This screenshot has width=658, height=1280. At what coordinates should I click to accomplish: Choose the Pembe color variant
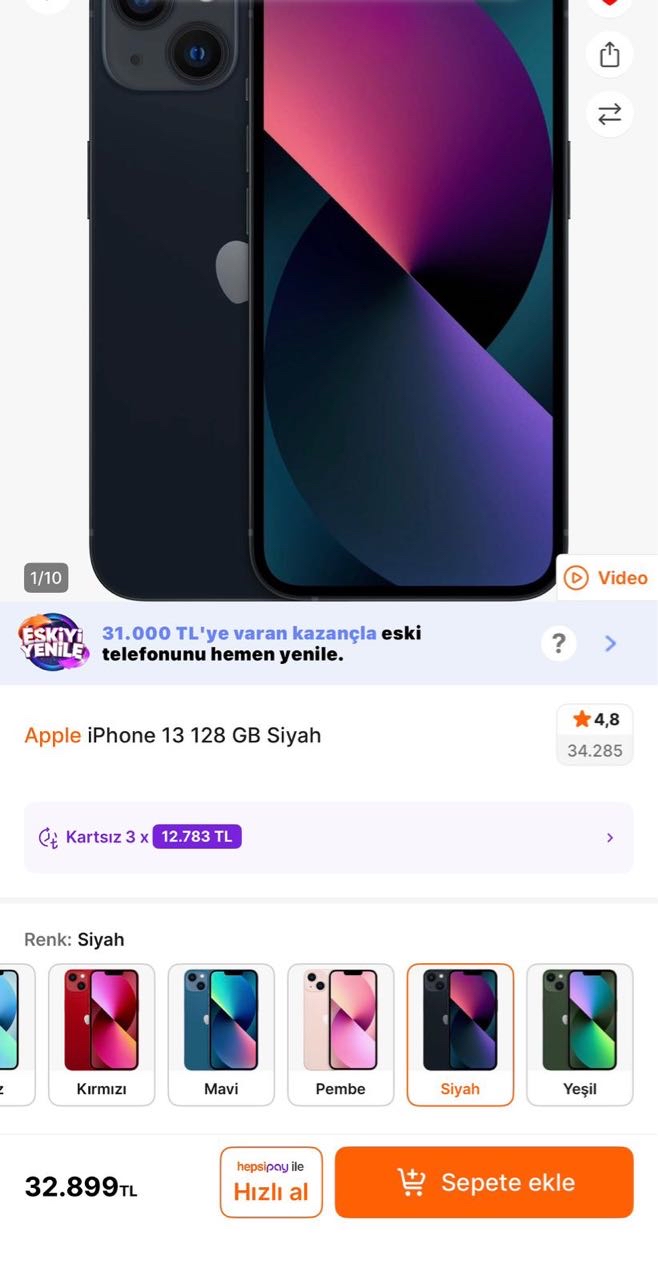point(340,1034)
